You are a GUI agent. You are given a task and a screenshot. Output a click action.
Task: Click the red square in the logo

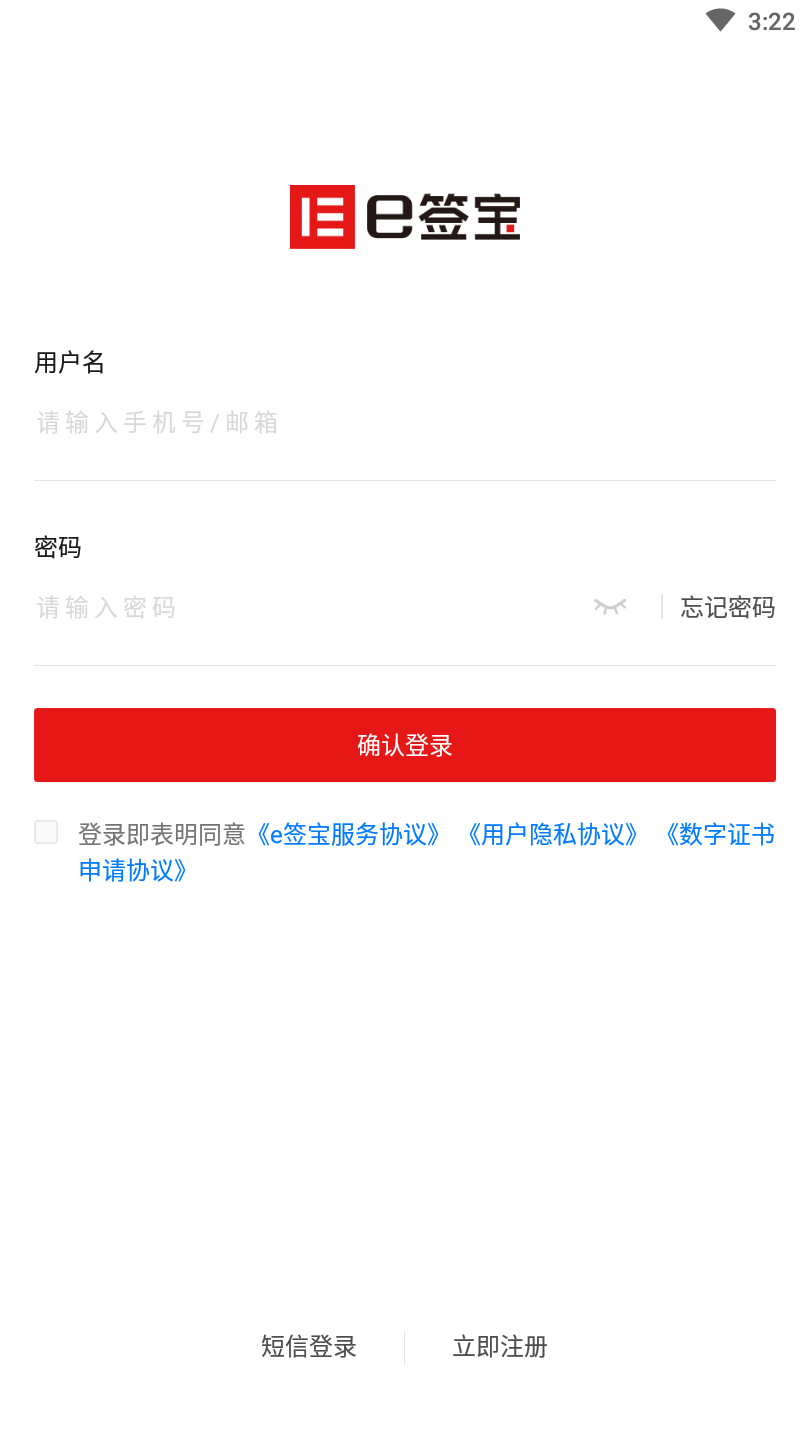[321, 215]
